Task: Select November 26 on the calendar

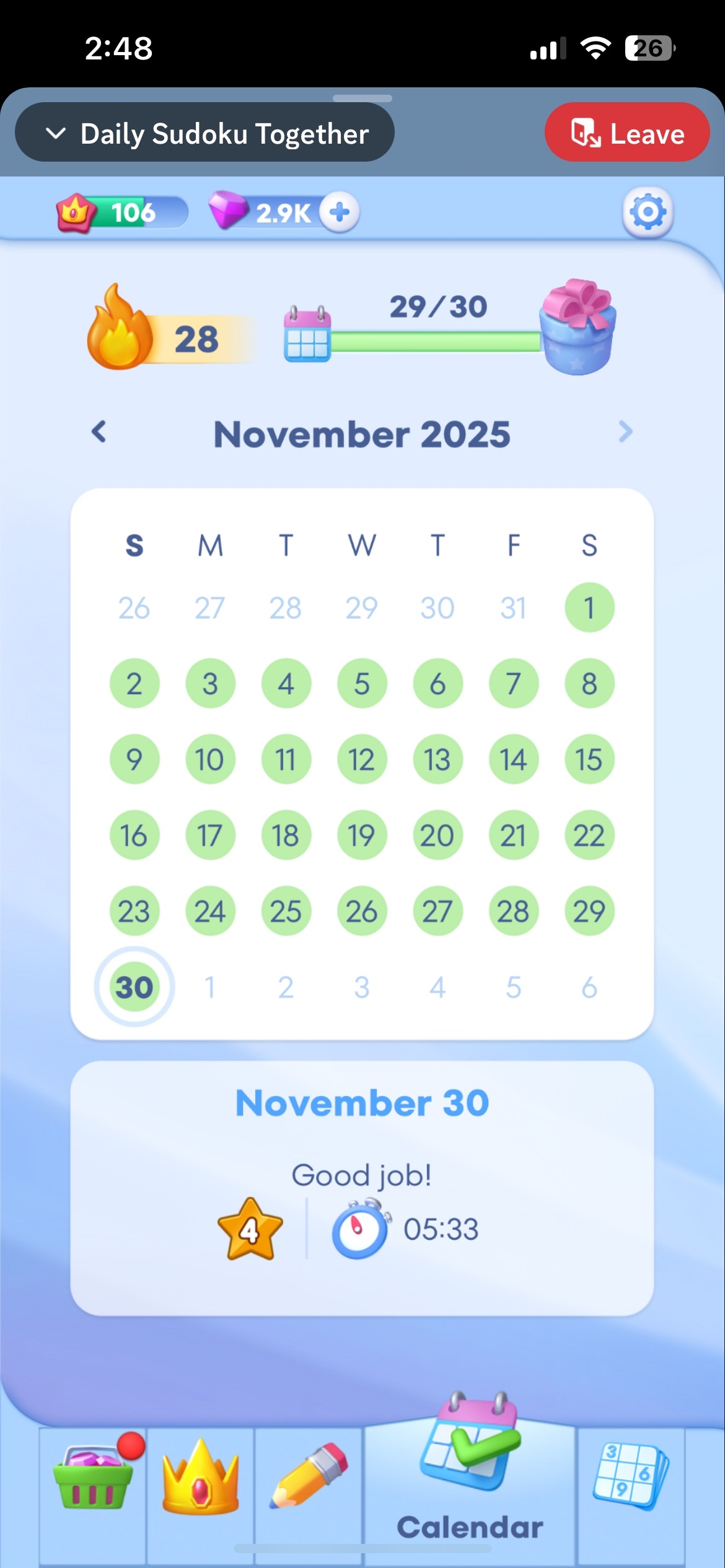Action: tap(361, 911)
